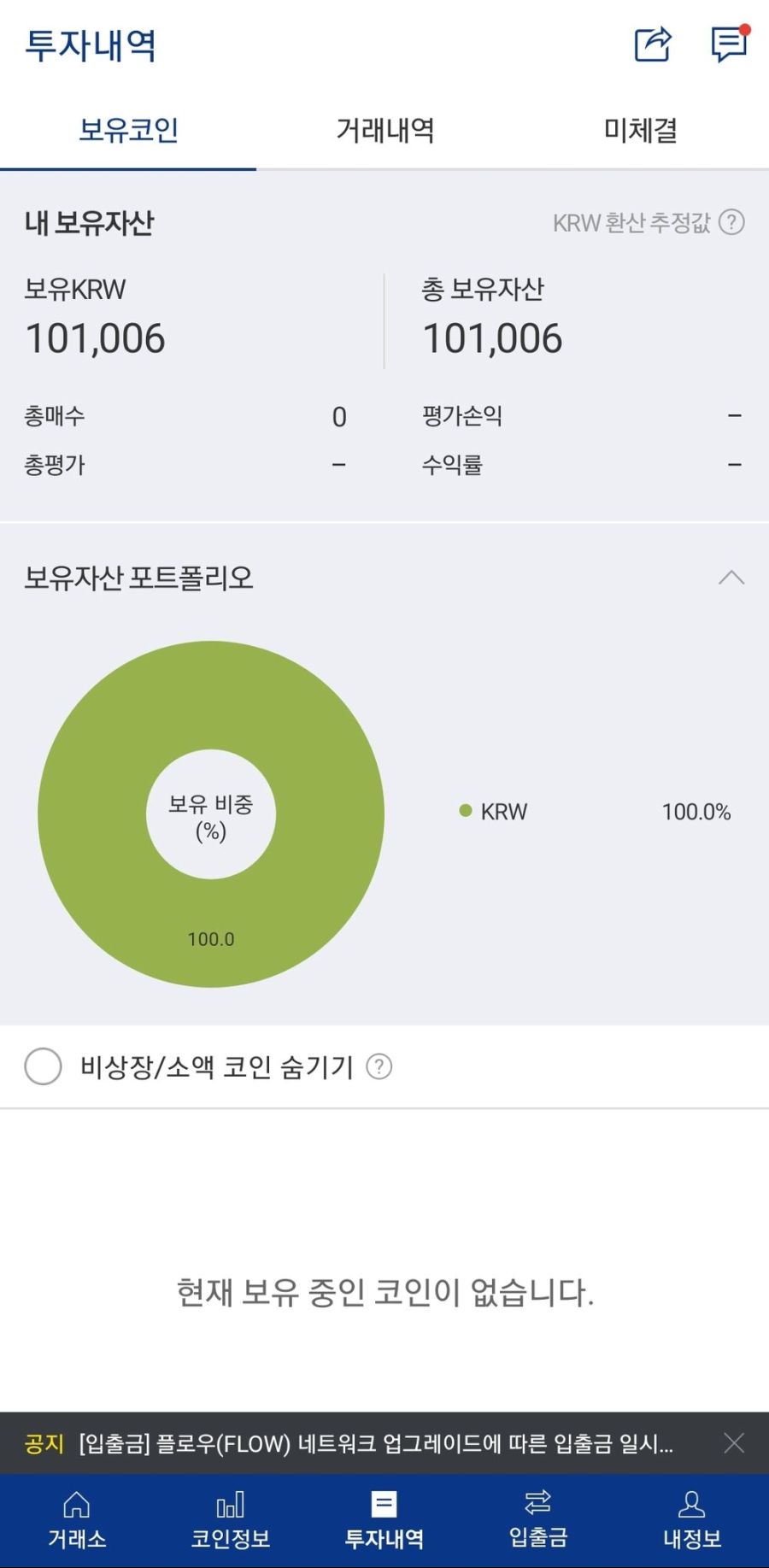Dismiss the notice banner with X
The image size is (769, 1568).
pos(733,1446)
